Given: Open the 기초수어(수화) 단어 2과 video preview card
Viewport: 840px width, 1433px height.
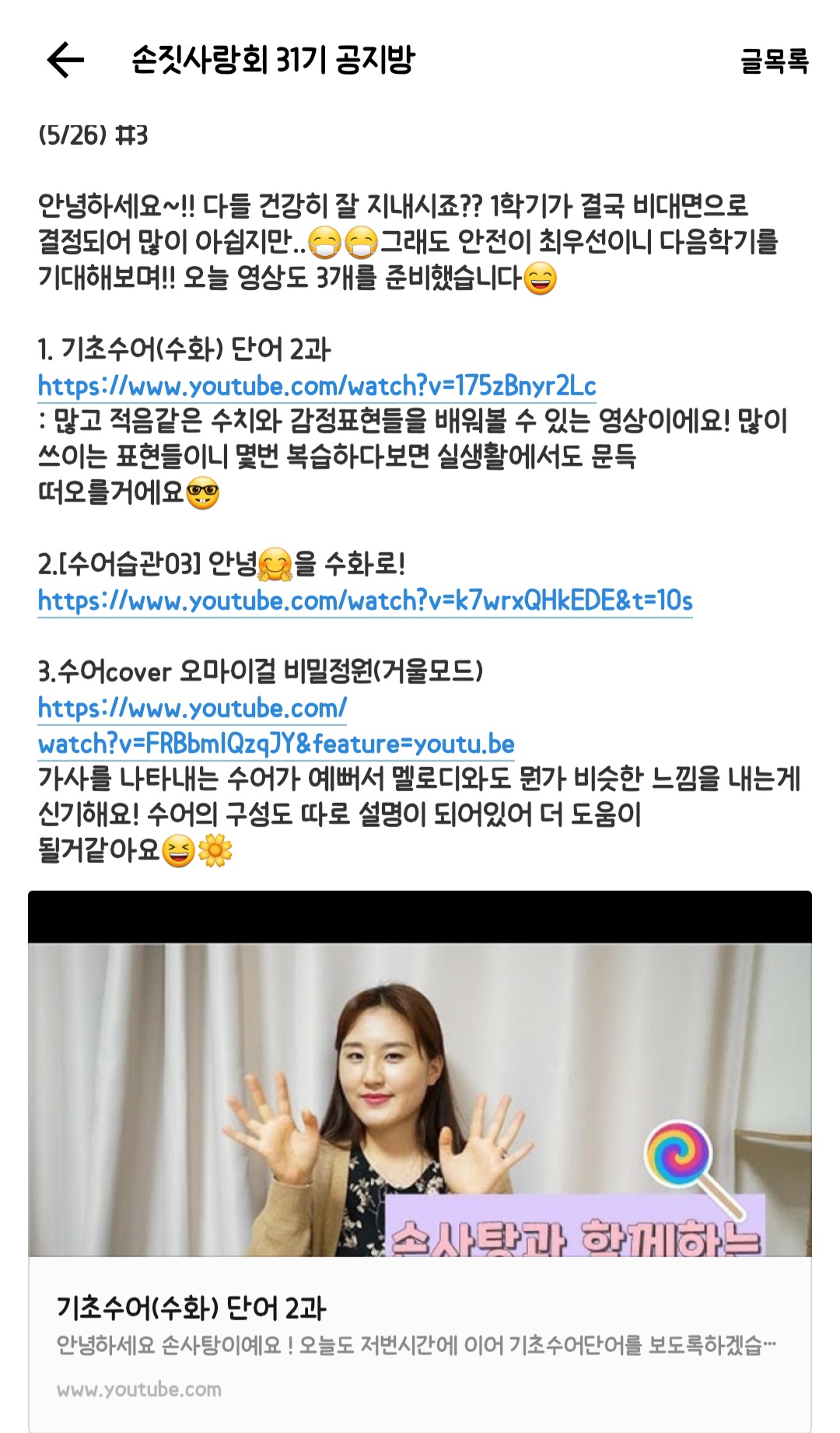Looking at the screenshot, I should (420, 1159).
